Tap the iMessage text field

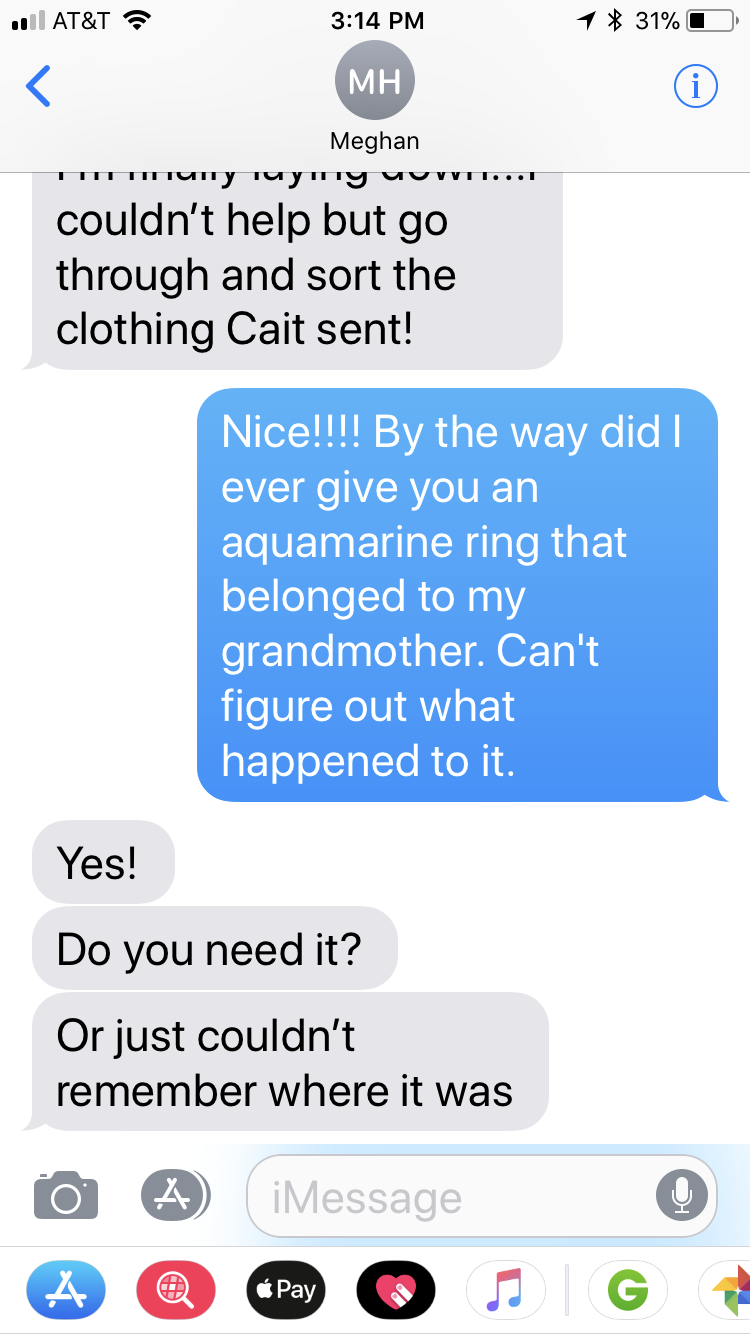[x=450, y=1197]
